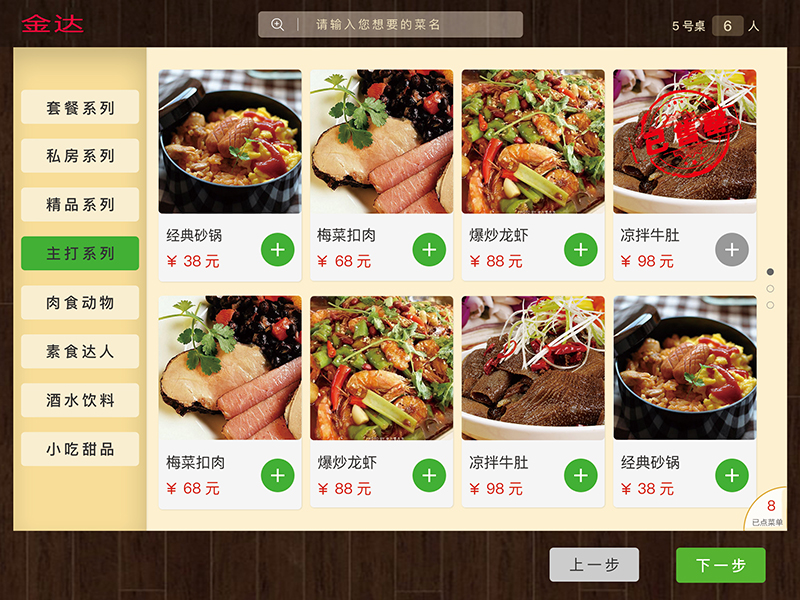Change the guest count field showing 6
The width and height of the screenshot is (800, 600).
pyautogui.click(x=727, y=26)
